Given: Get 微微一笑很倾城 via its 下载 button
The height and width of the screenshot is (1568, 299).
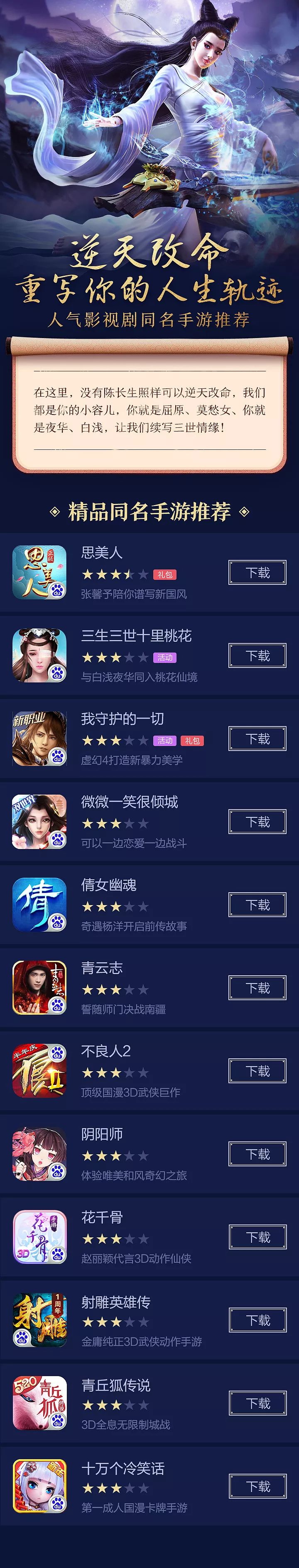Looking at the screenshot, I should [x=257, y=822].
